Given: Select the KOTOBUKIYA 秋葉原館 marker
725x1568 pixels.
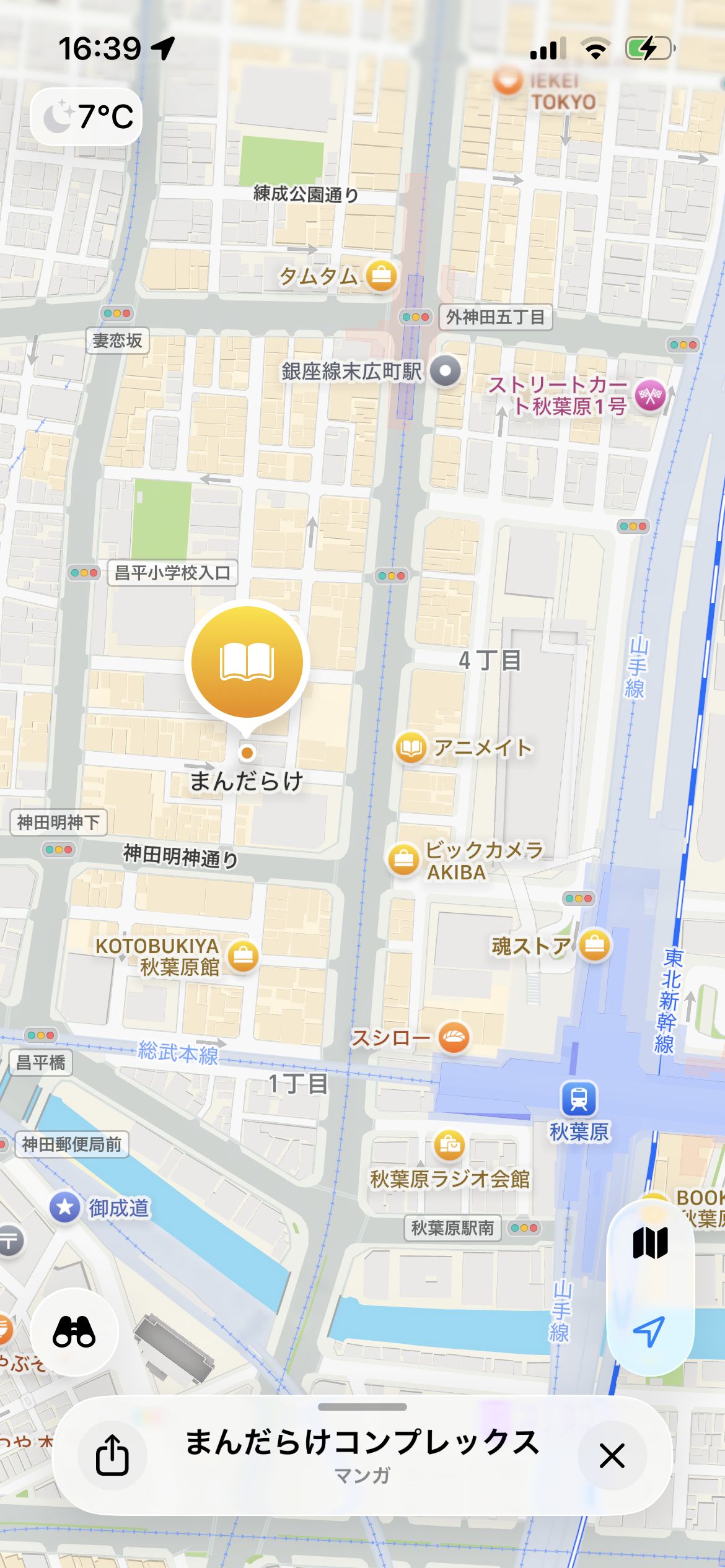Looking at the screenshot, I should point(243,956).
